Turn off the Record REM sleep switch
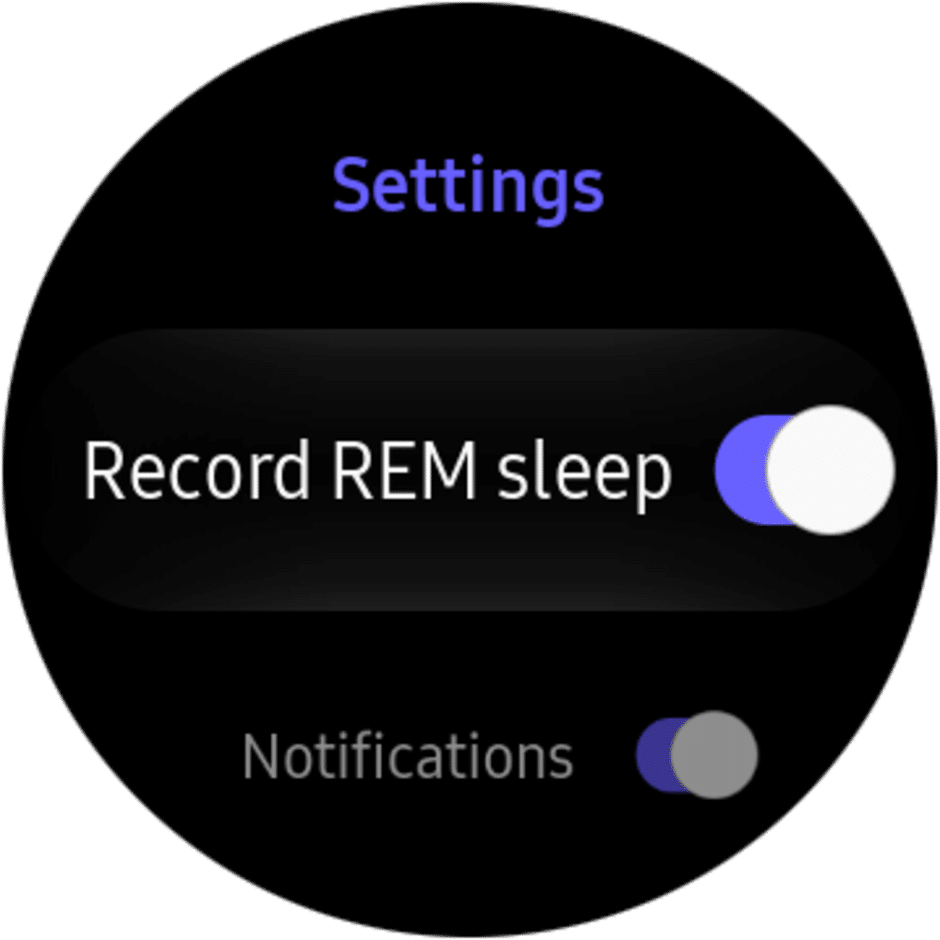 pyautogui.click(x=804, y=470)
